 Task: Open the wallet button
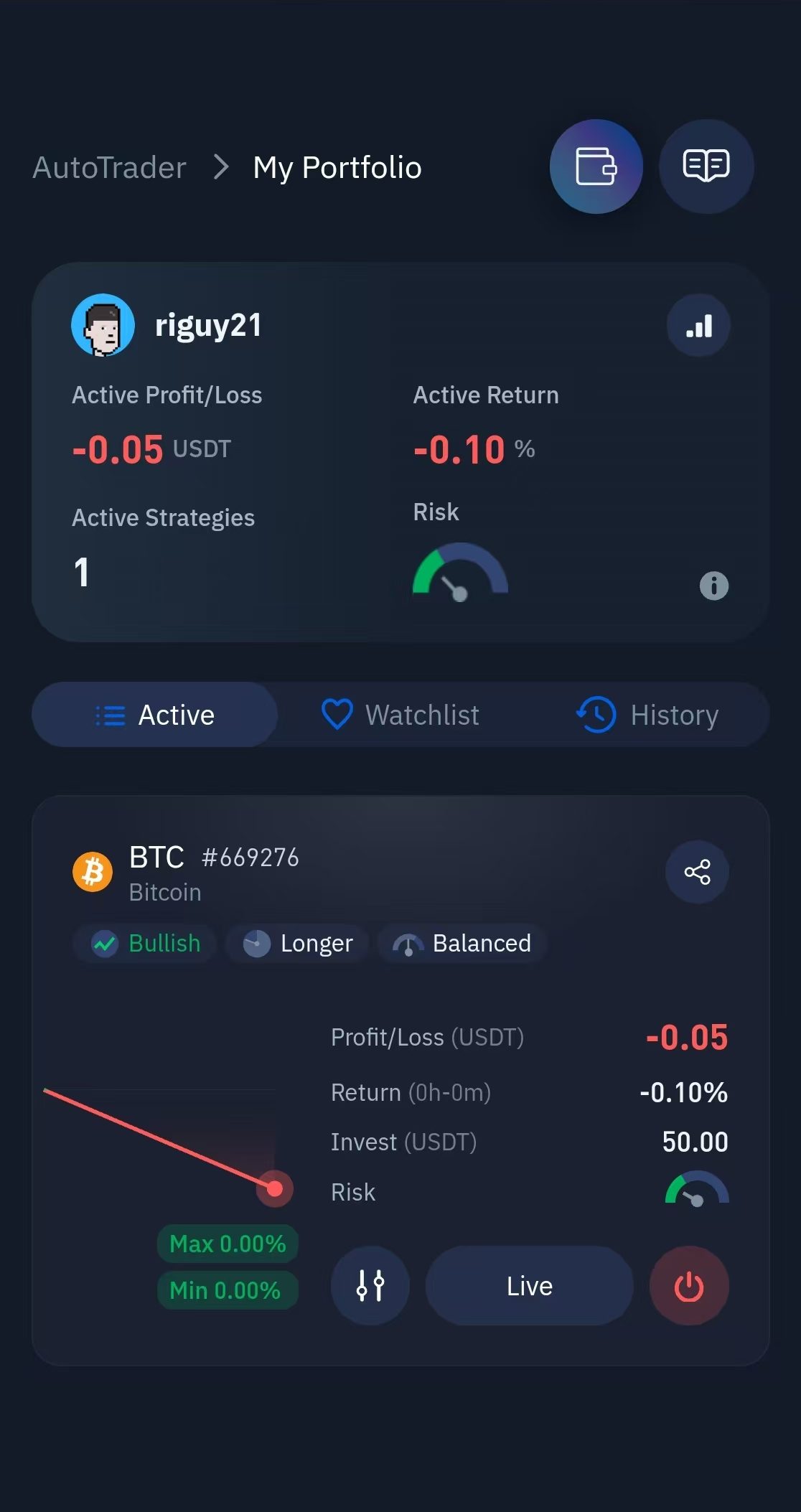click(596, 166)
